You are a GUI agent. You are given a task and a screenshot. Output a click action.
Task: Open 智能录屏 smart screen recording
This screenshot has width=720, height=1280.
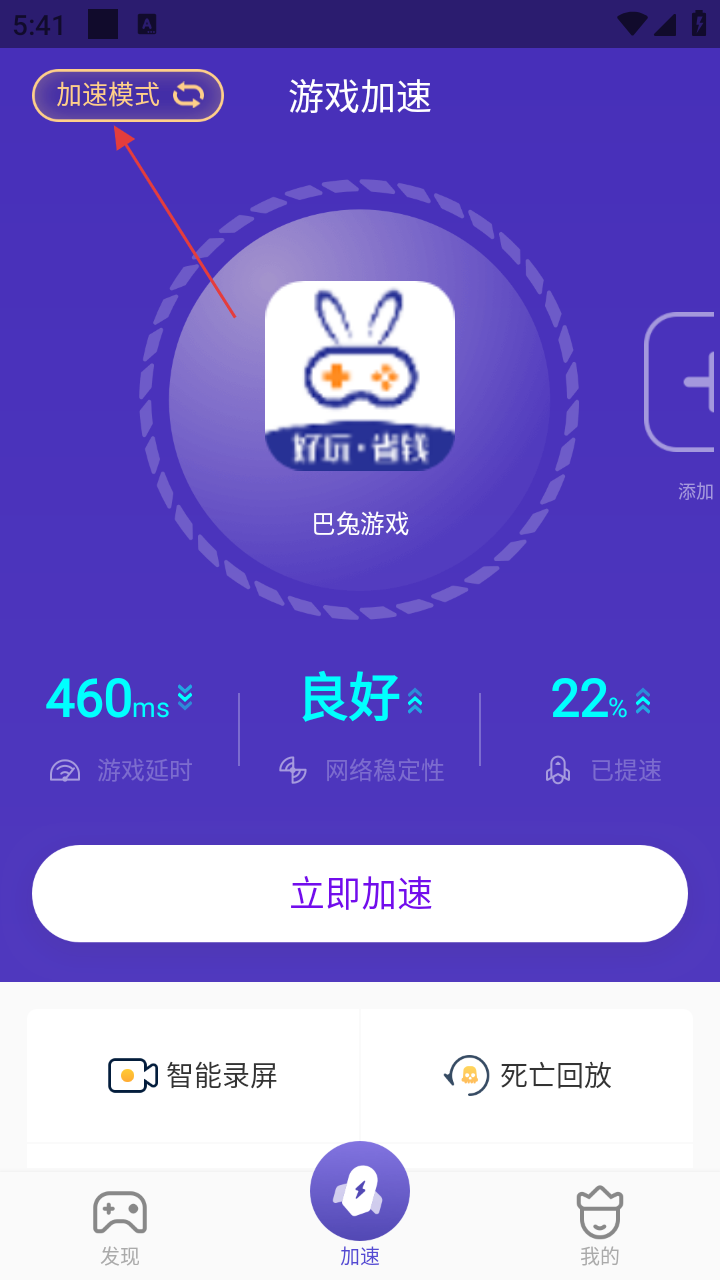[x=193, y=1076]
